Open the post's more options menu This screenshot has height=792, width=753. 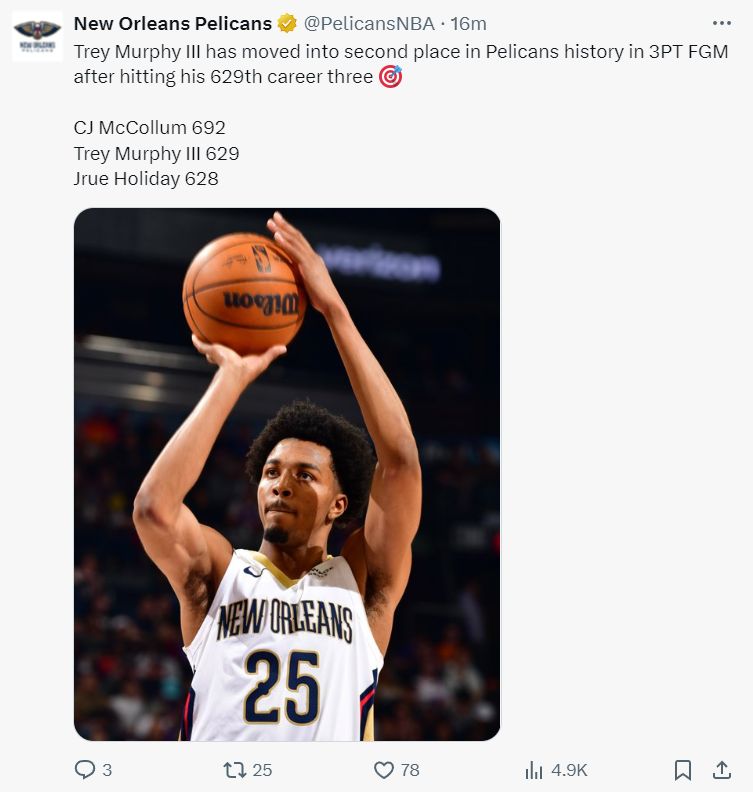721,23
